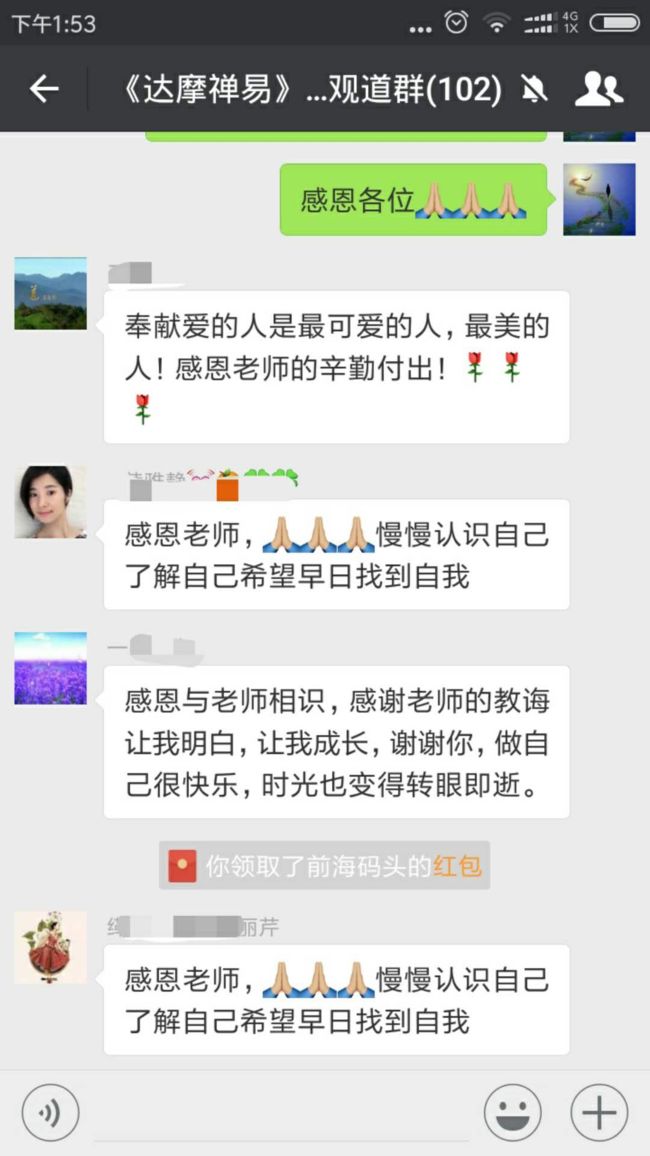The width and height of the screenshot is (650, 1156).
Task: Open the mountain landscape avatar profile
Action: point(51,293)
